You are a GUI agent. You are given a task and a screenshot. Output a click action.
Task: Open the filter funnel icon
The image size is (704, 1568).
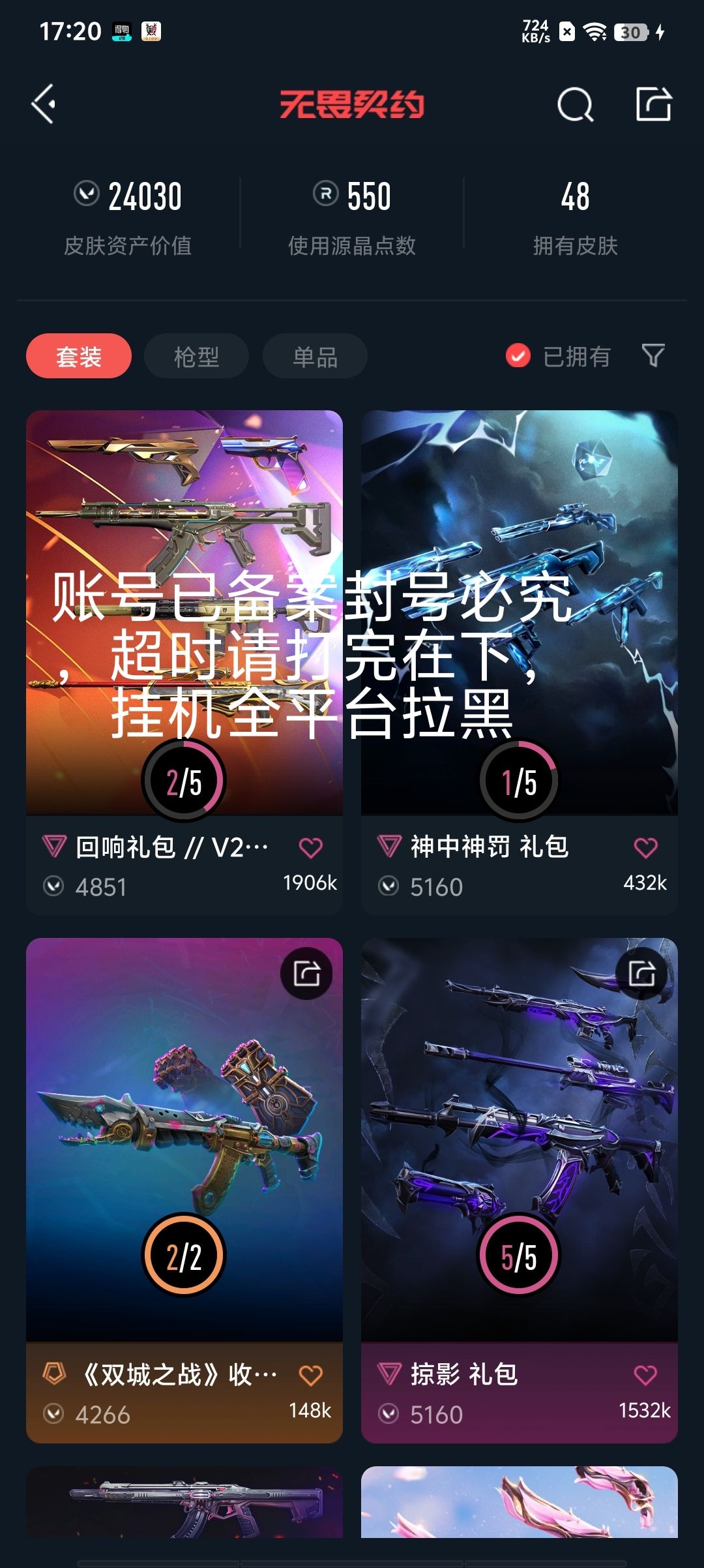coord(653,356)
